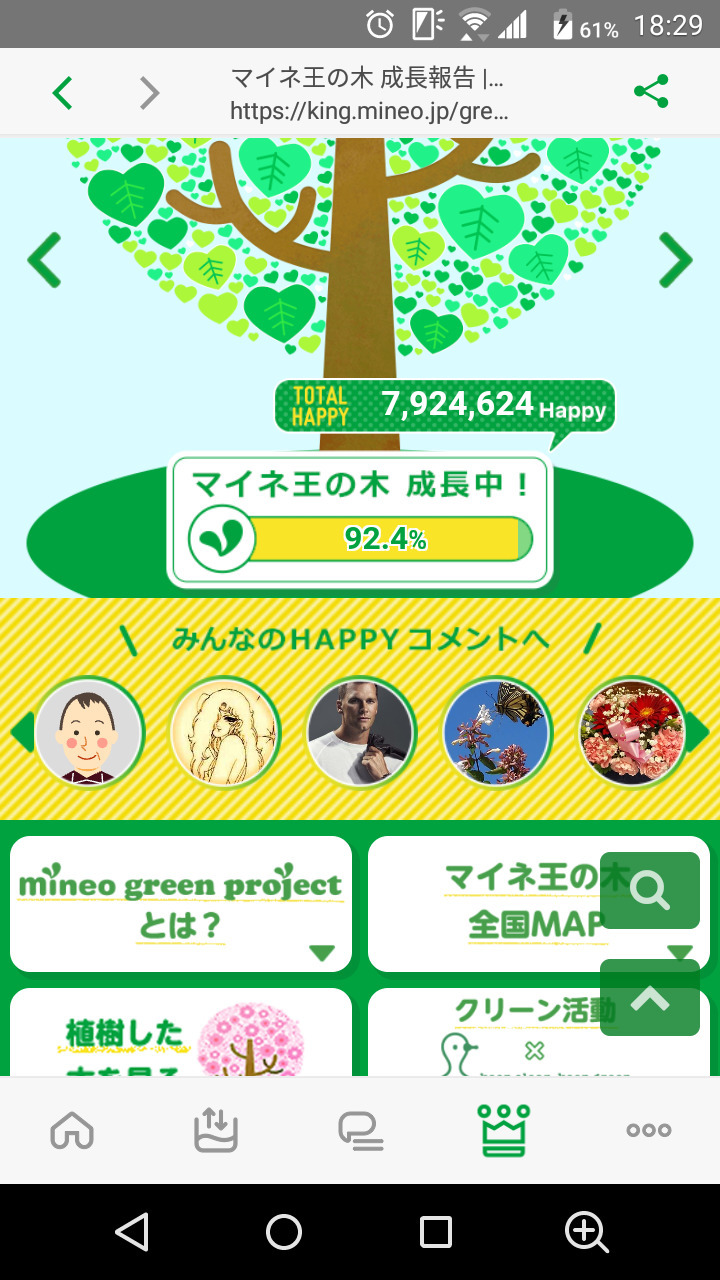View the flower bouquet avatar's comment
720x1280 pixels.
[x=632, y=733]
